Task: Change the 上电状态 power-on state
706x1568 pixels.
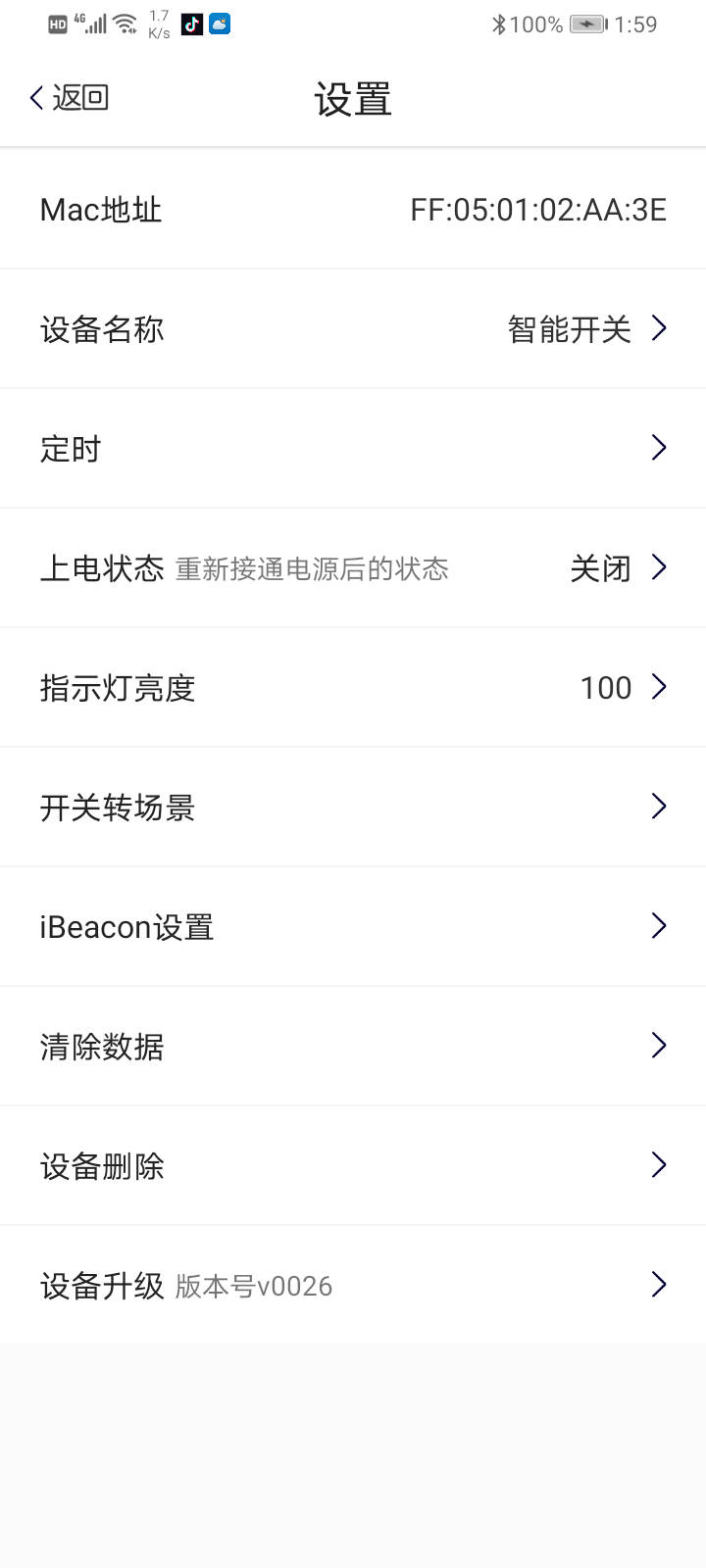Action: pyautogui.click(x=353, y=568)
